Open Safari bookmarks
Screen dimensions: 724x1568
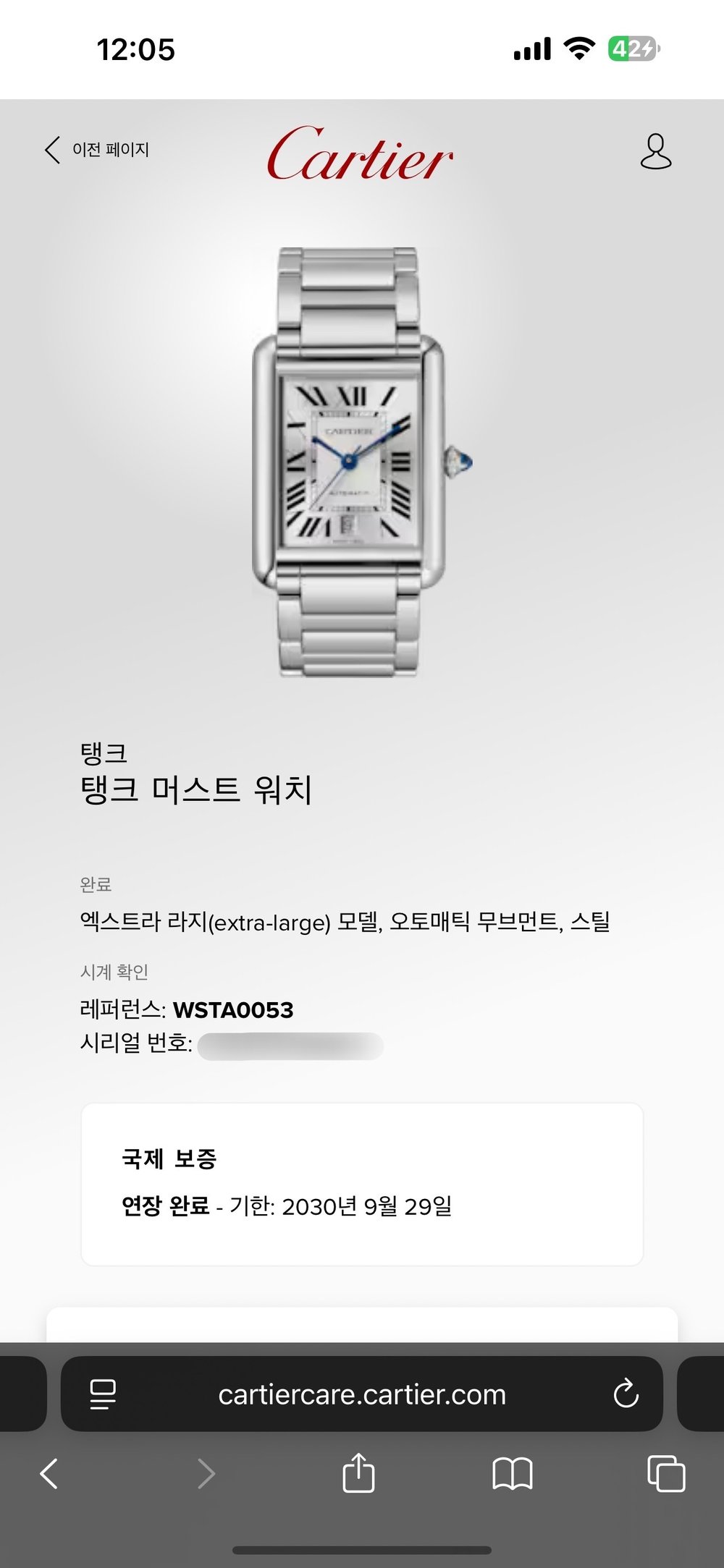coord(512,1474)
